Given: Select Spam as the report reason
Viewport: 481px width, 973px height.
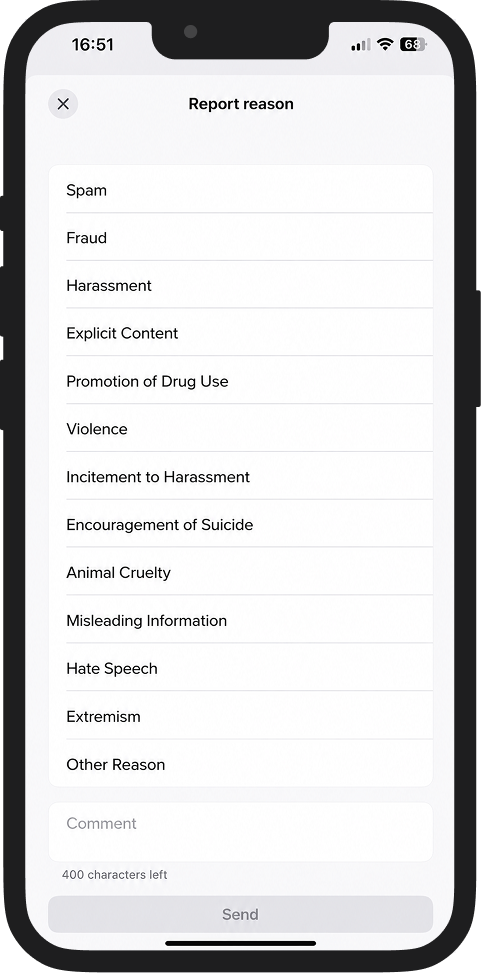Looking at the screenshot, I should pyautogui.click(x=241, y=189).
